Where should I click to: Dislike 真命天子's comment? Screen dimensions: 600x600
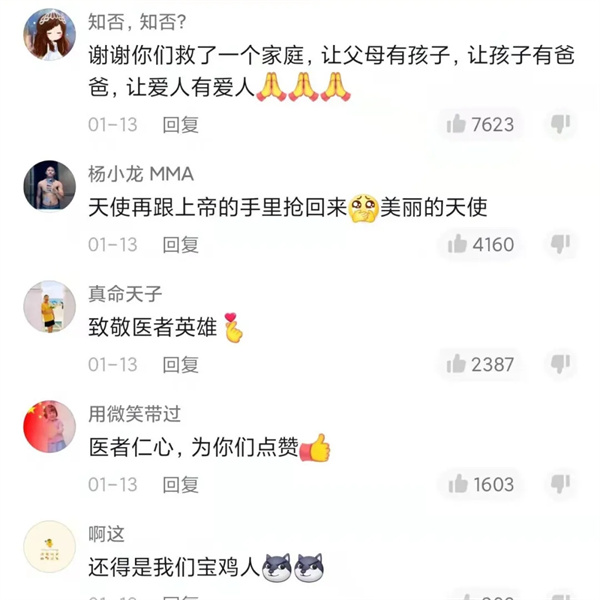coord(560,364)
